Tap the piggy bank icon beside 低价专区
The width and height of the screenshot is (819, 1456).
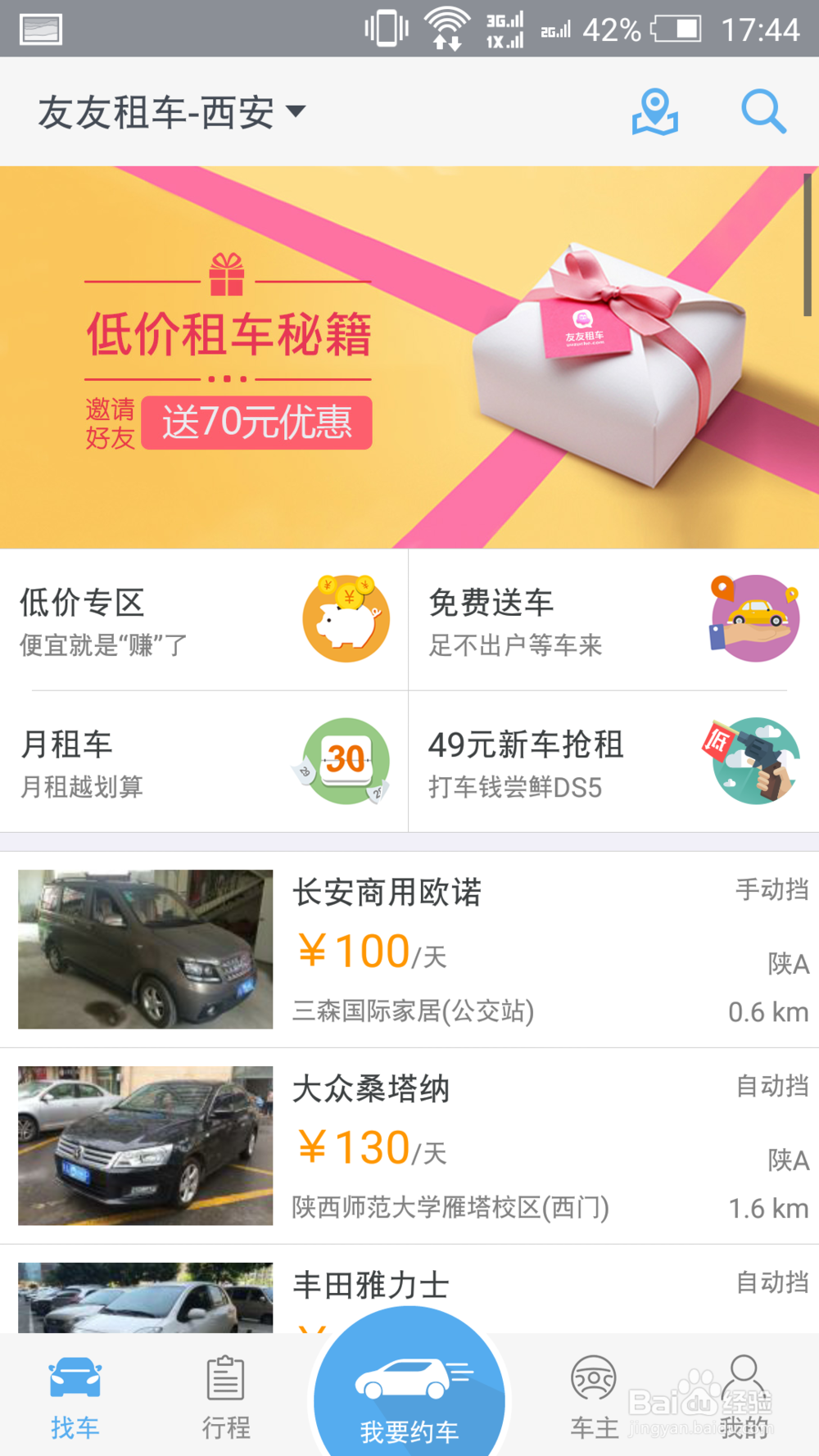344,616
